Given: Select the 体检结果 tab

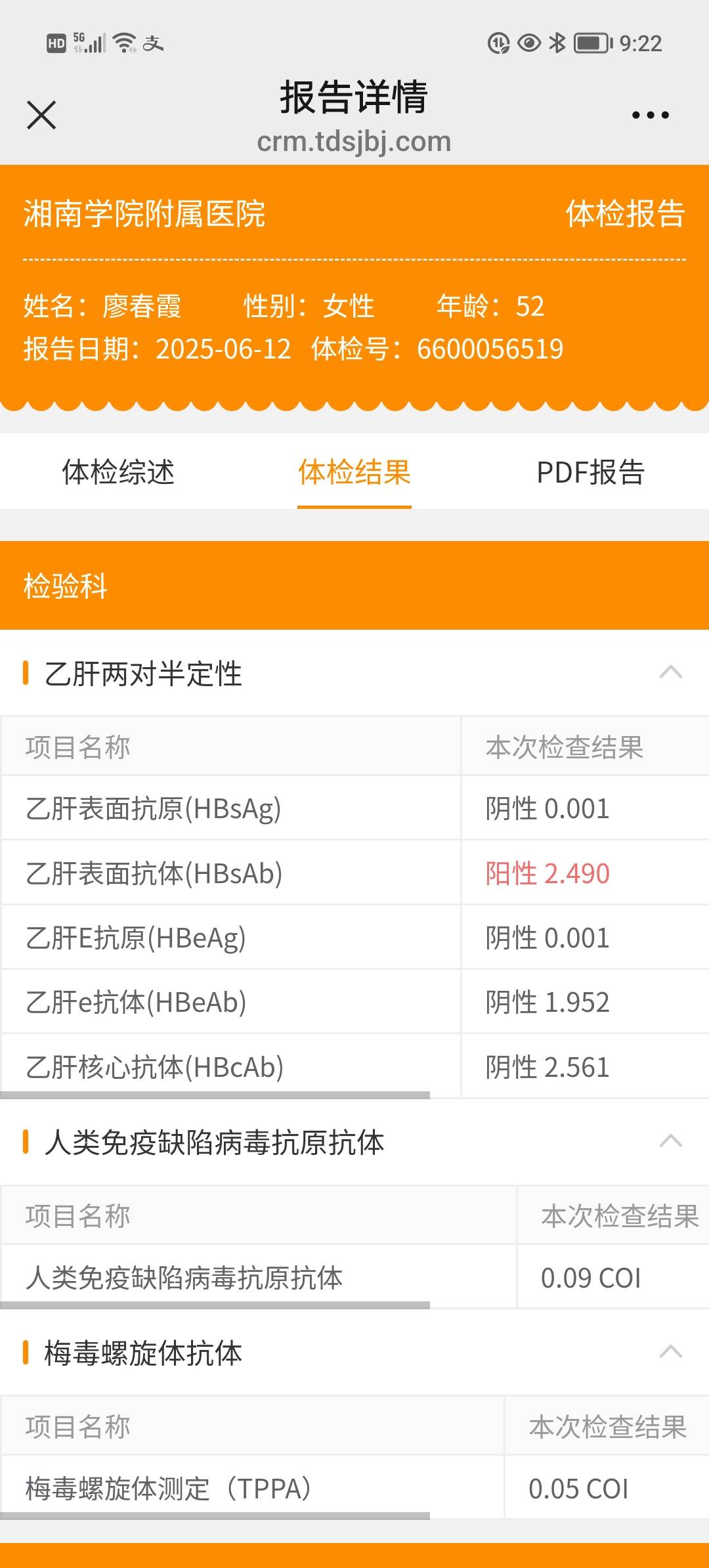Looking at the screenshot, I should point(354,472).
